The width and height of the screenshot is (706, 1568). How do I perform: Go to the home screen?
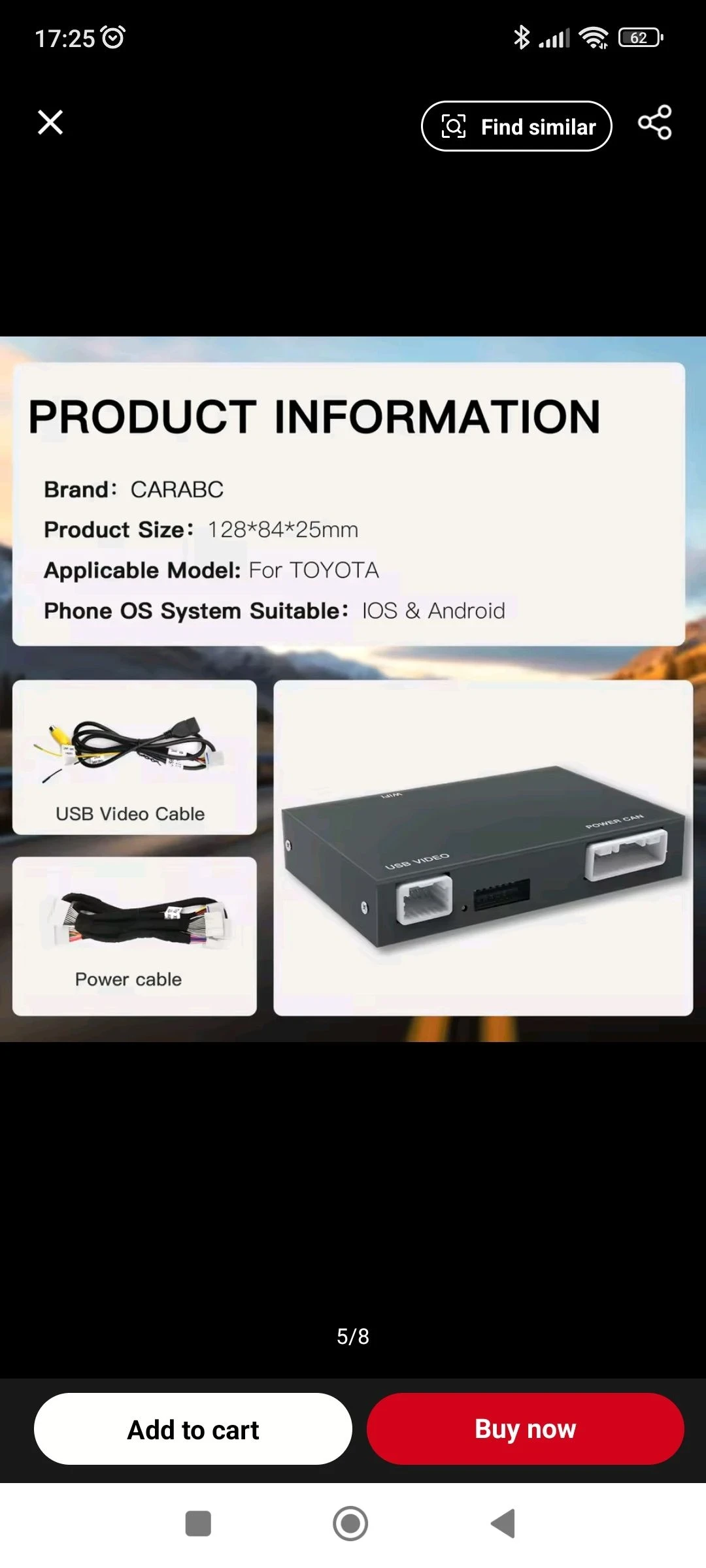[x=350, y=1524]
